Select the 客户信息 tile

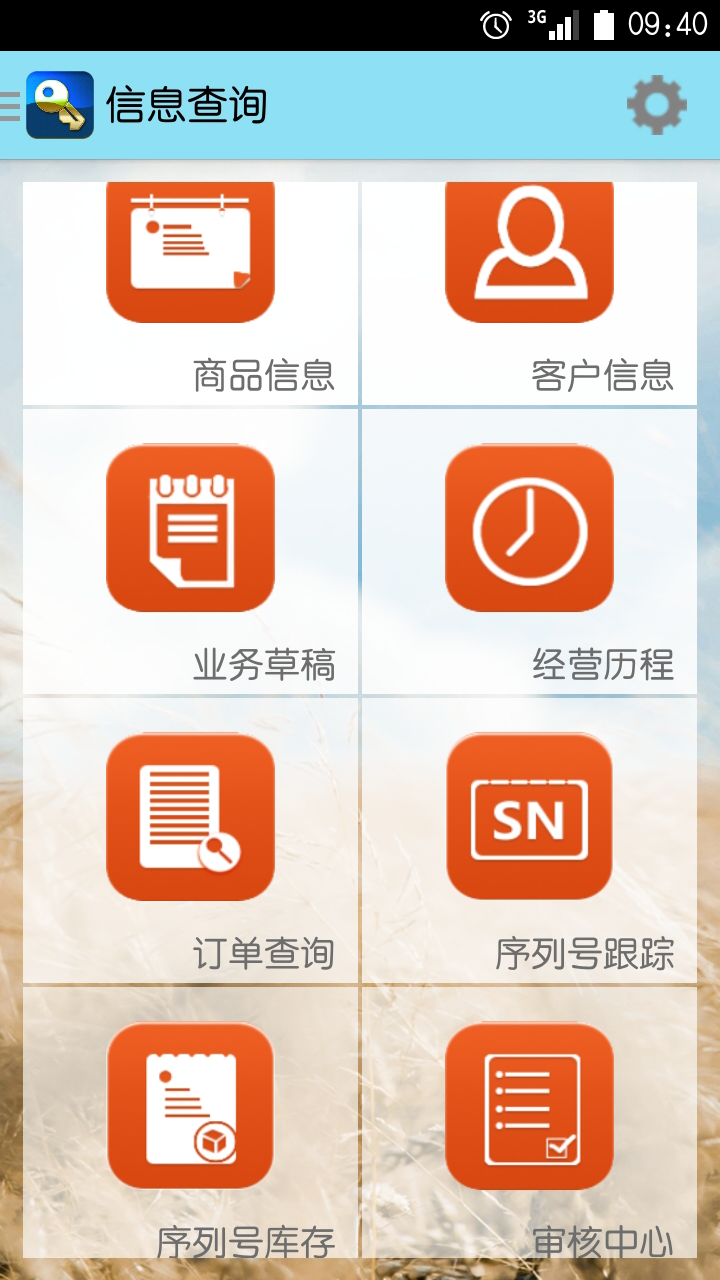tap(529, 292)
